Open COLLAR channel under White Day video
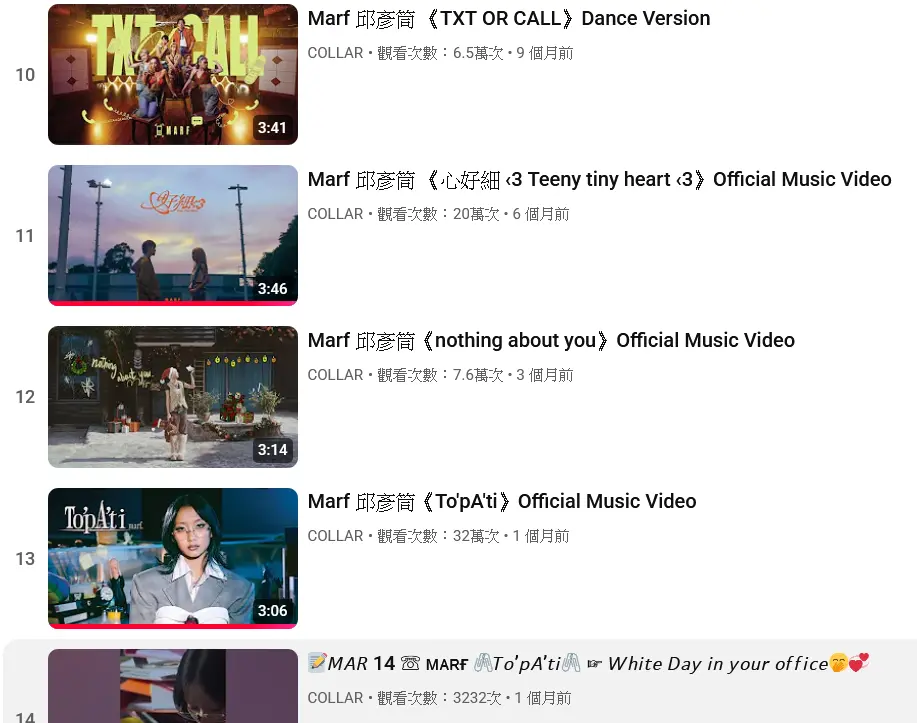This screenshot has height=723, width=917. [335, 698]
